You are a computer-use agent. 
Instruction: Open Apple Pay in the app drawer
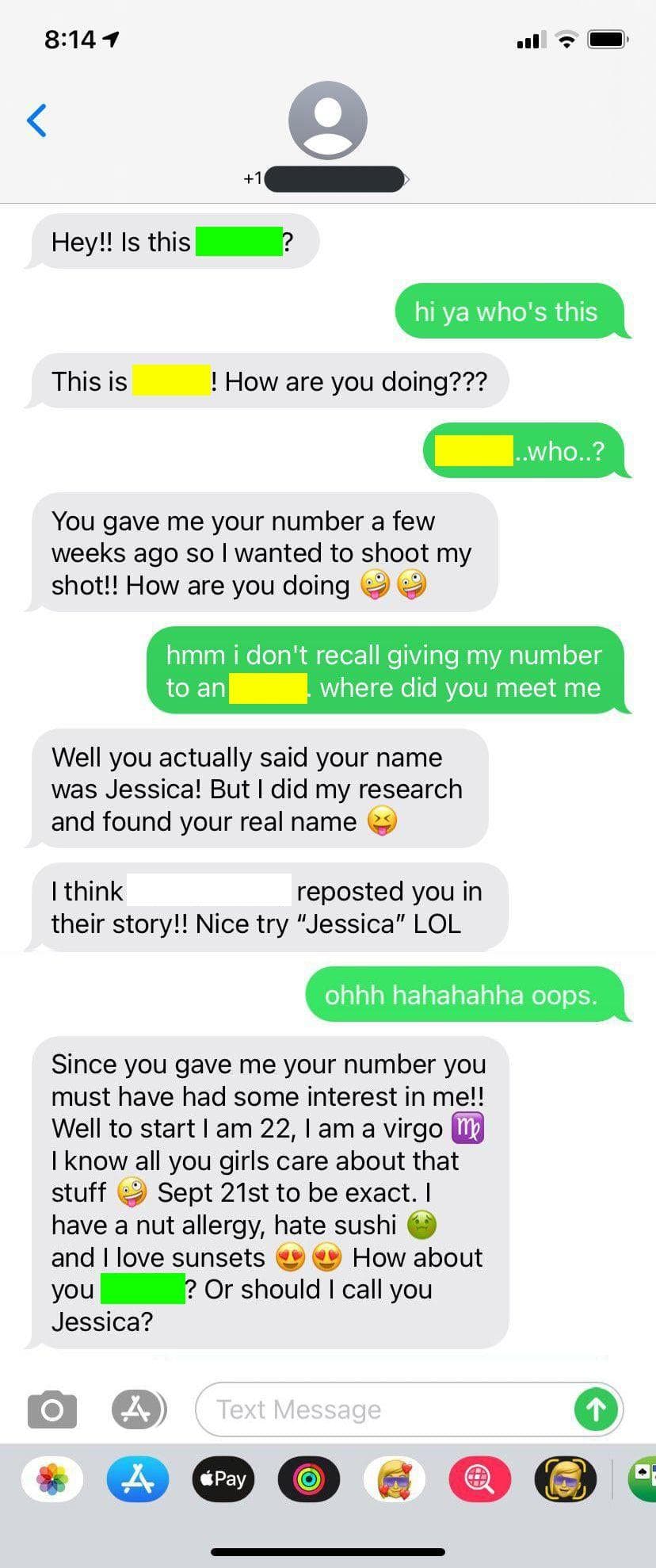[x=223, y=1479]
